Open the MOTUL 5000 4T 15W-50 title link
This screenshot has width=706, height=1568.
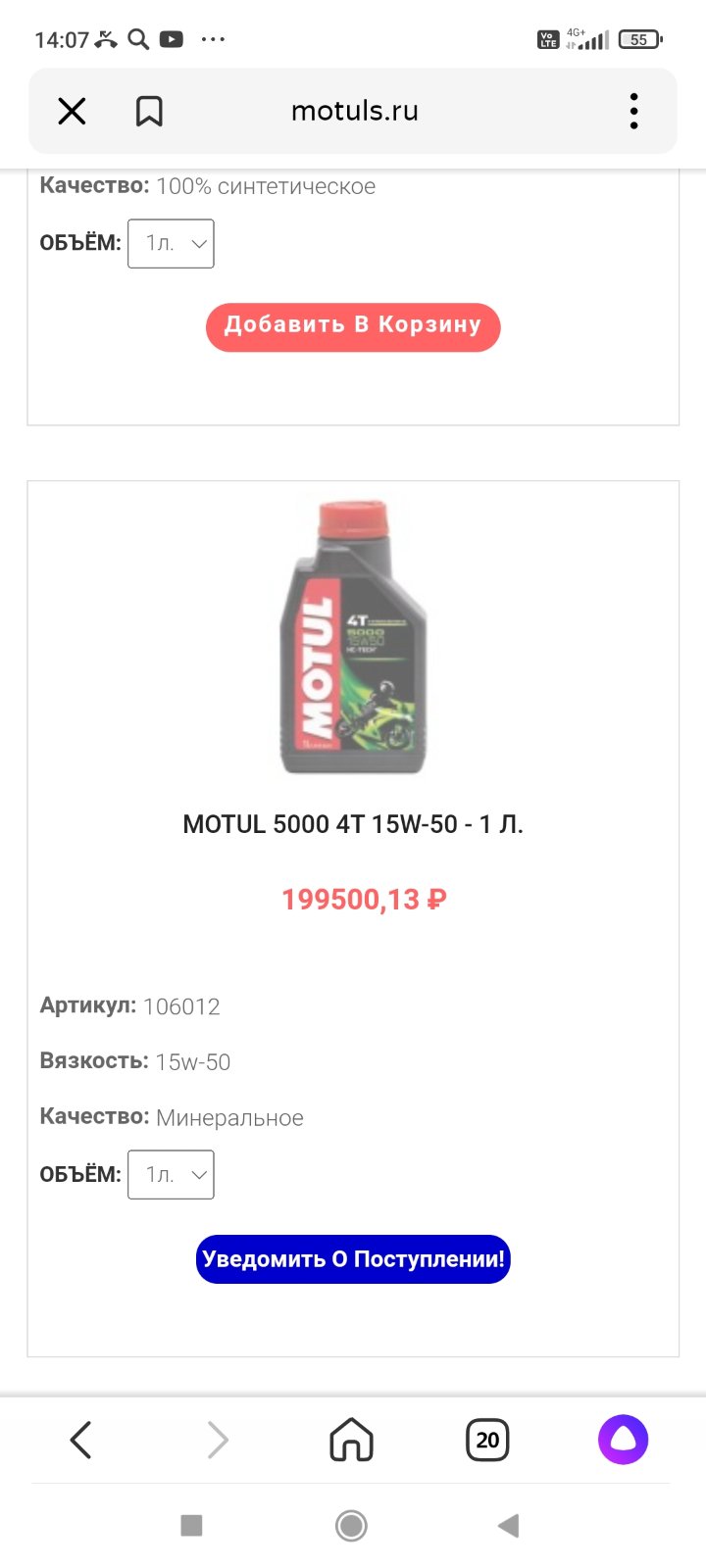pyautogui.click(x=353, y=824)
